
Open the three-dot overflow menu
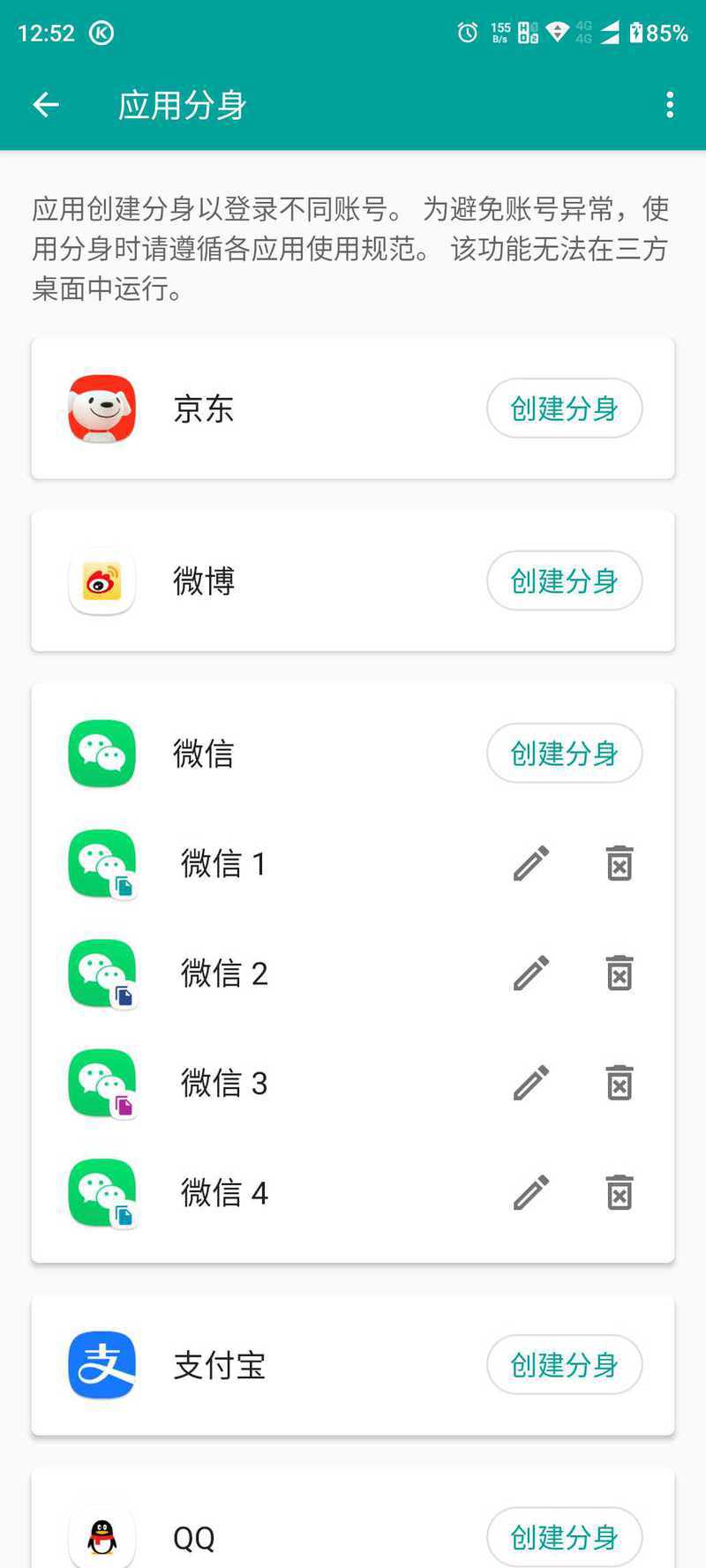[x=670, y=105]
